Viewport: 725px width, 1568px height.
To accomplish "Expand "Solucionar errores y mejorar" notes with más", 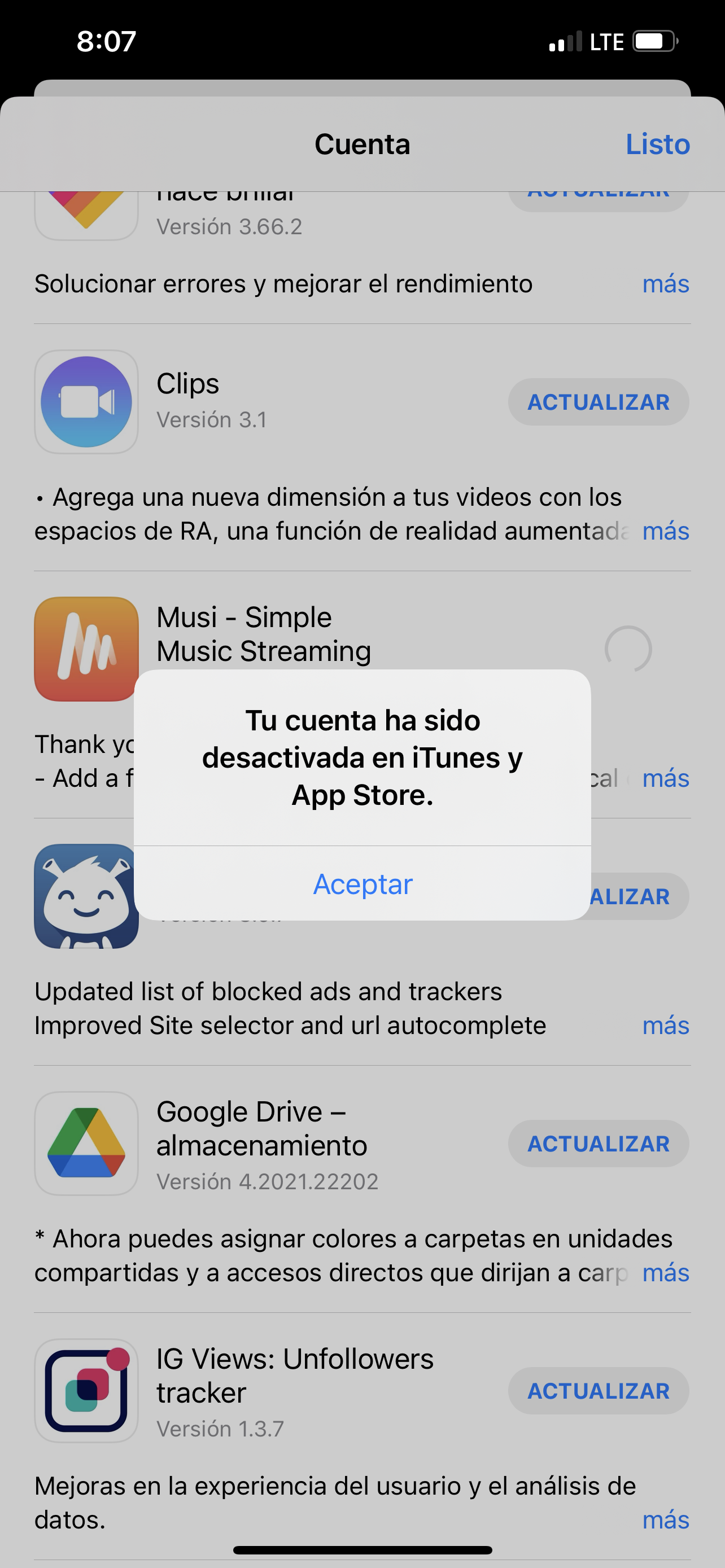I will click(x=665, y=284).
